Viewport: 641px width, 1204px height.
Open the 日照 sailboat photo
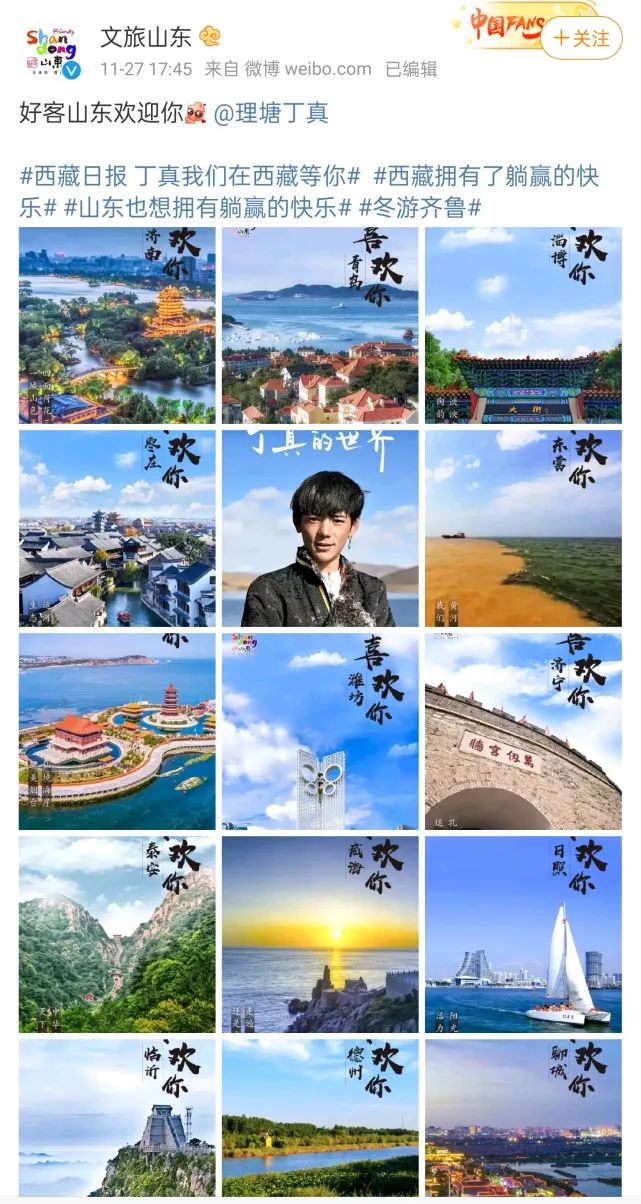coord(523,934)
